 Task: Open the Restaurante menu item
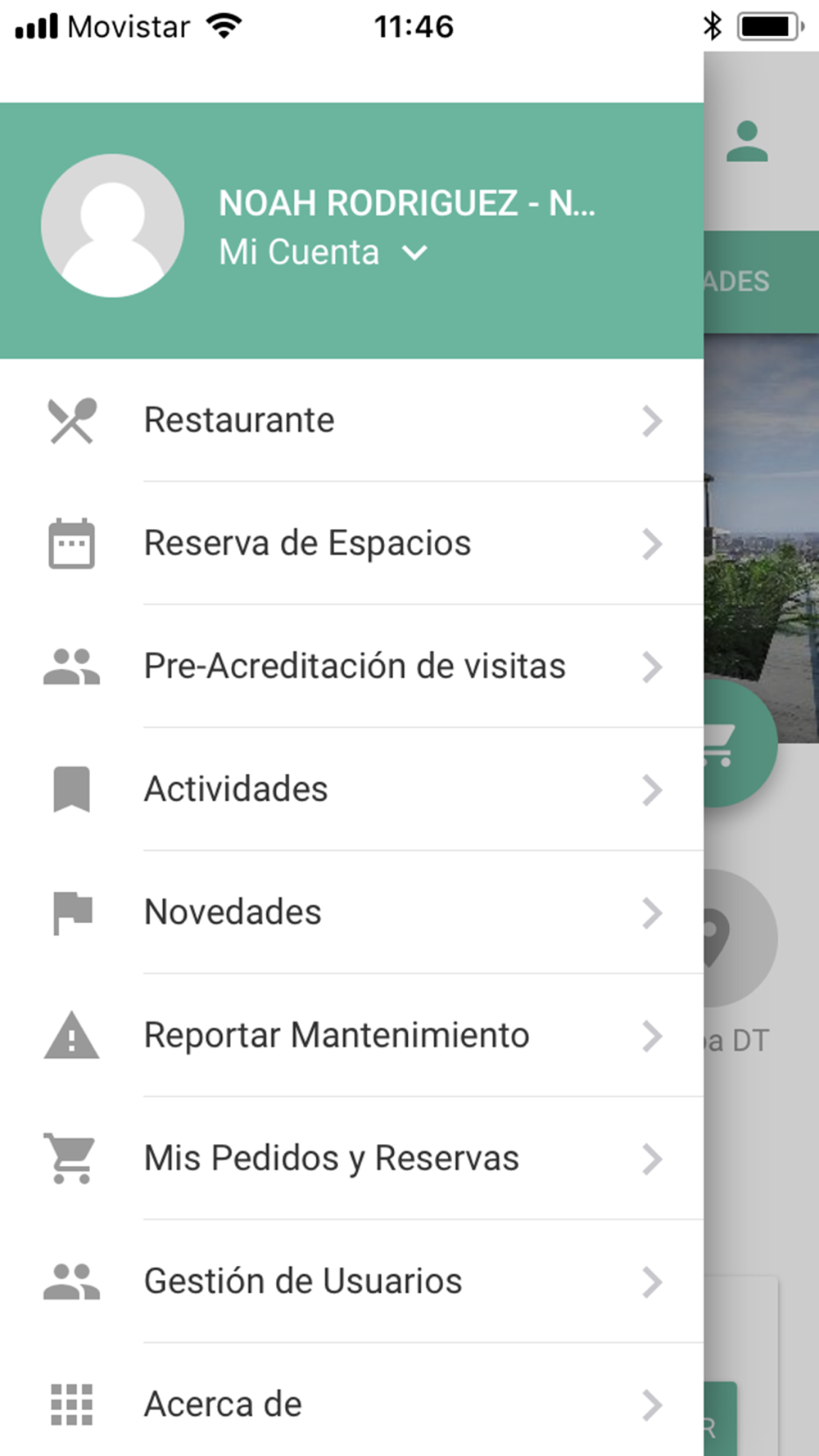(352, 421)
